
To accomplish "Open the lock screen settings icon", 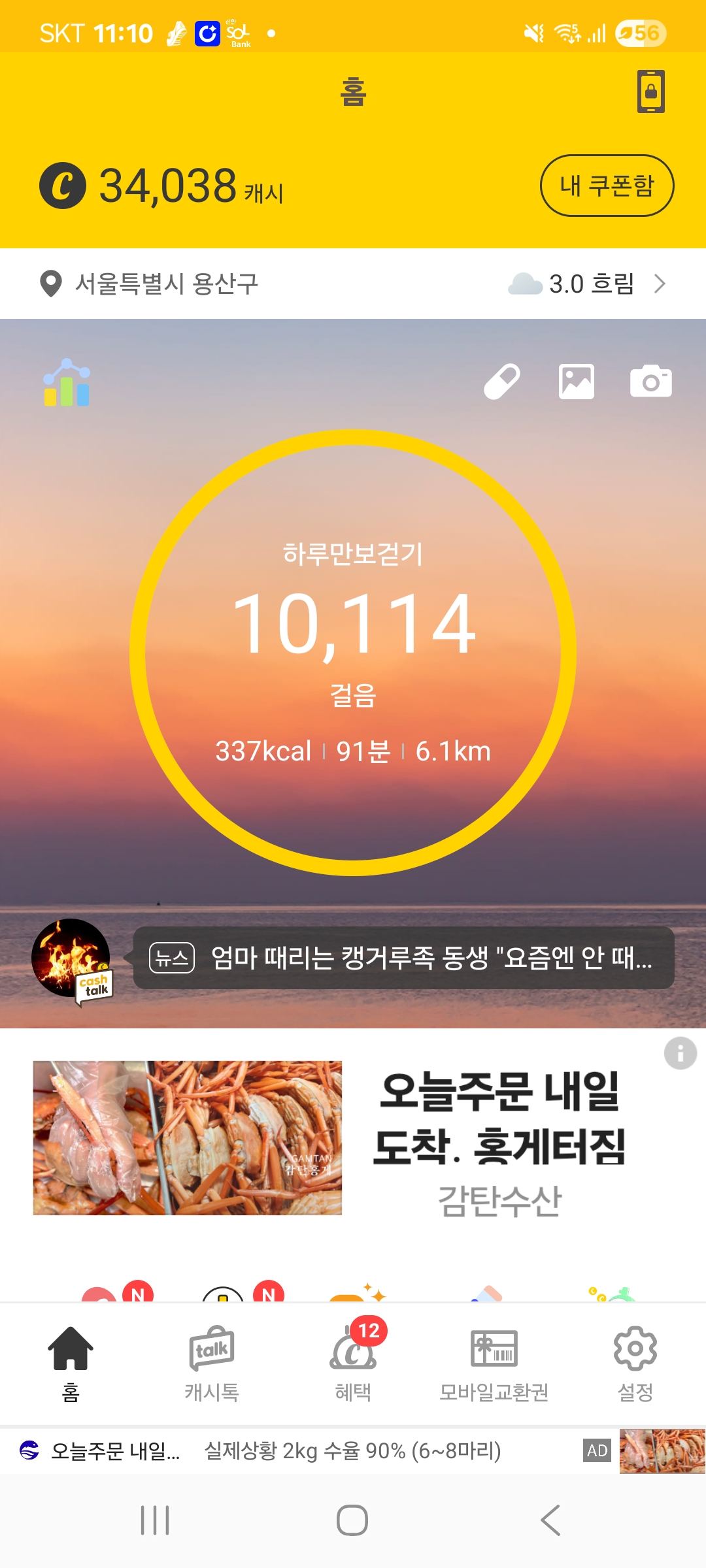I will tap(651, 91).
